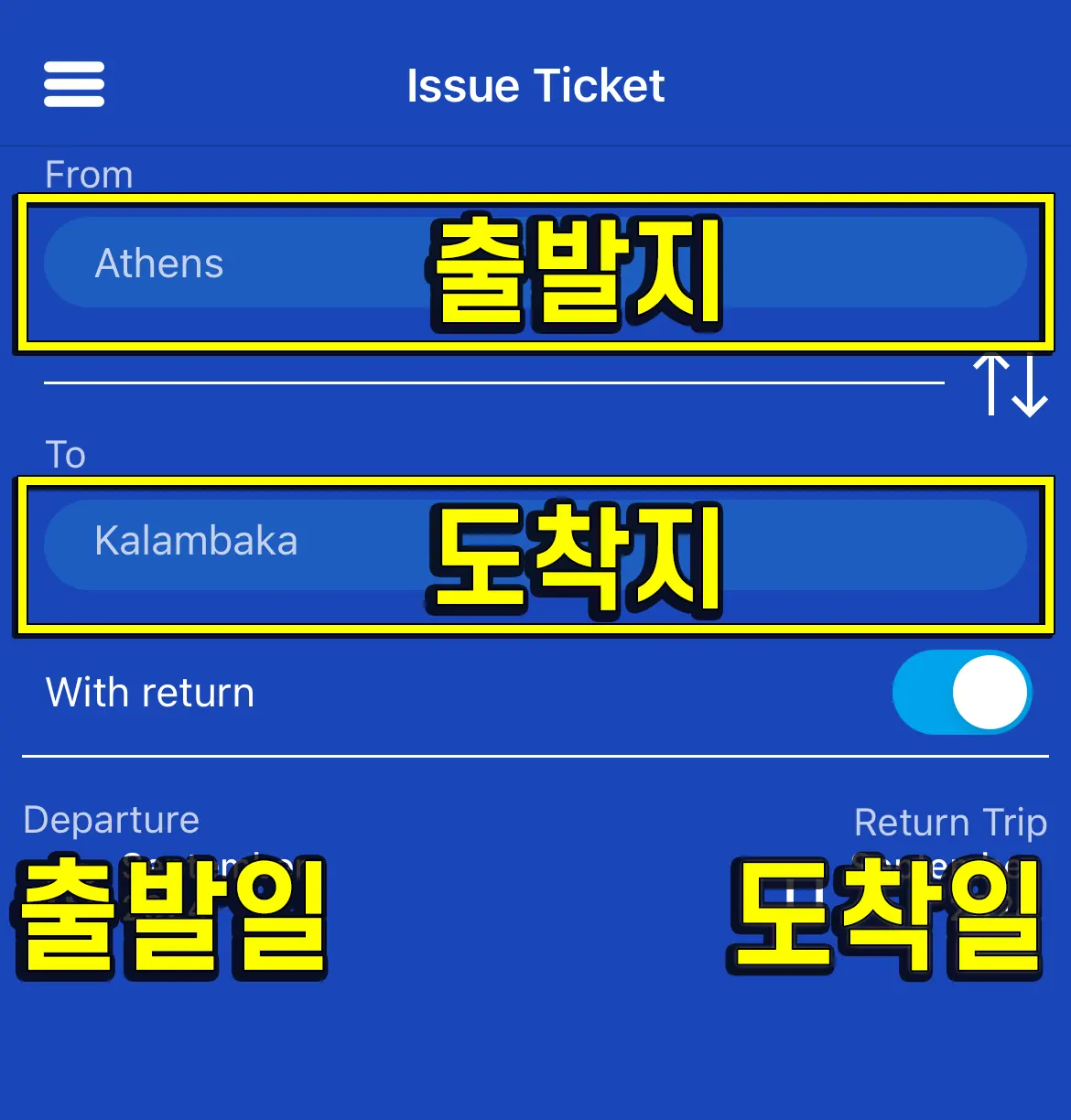Change the From station Athens
The height and width of the screenshot is (1120, 1071).
click(x=275, y=264)
